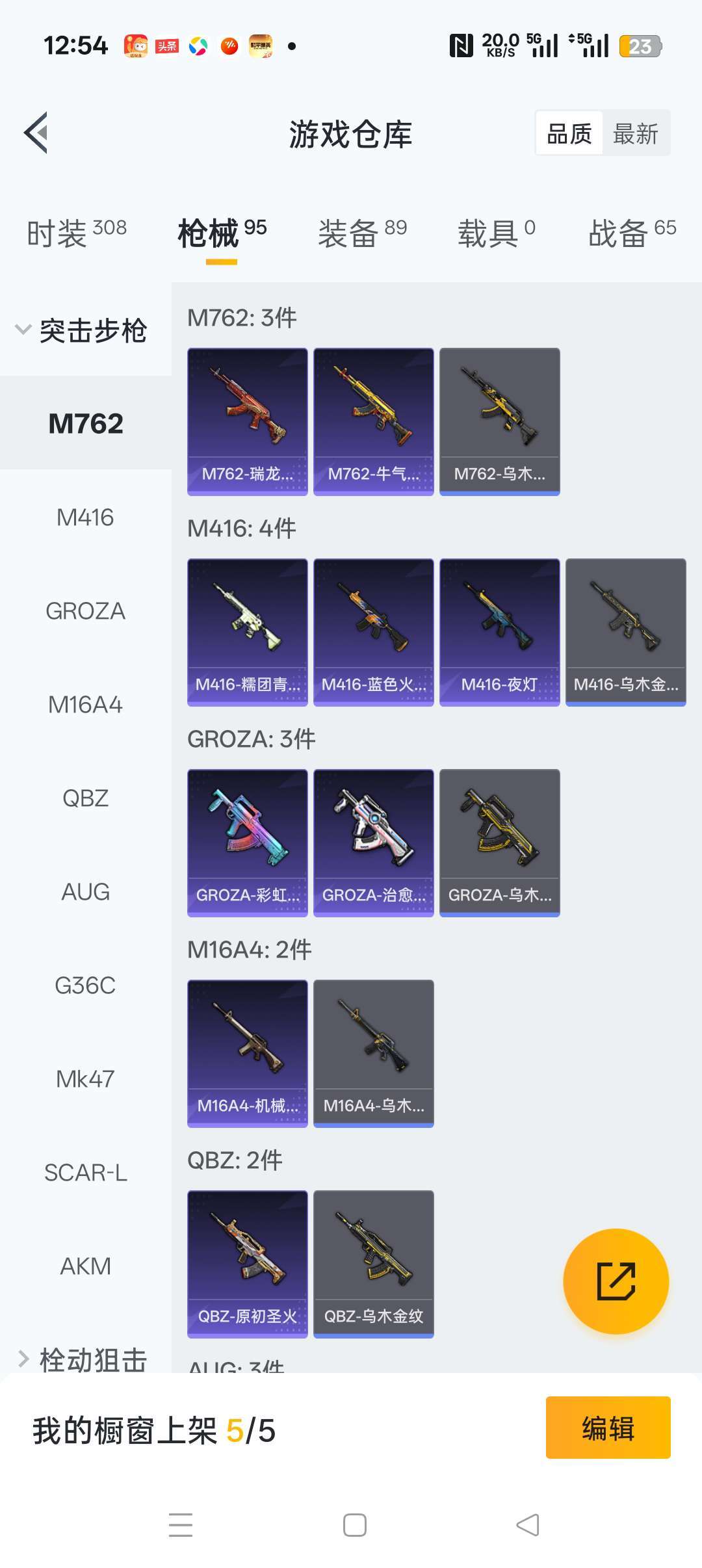The height and width of the screenshot is (1568, 702).
Task: Jump to AUG in the sidebar
Action: tap(85, 892)
